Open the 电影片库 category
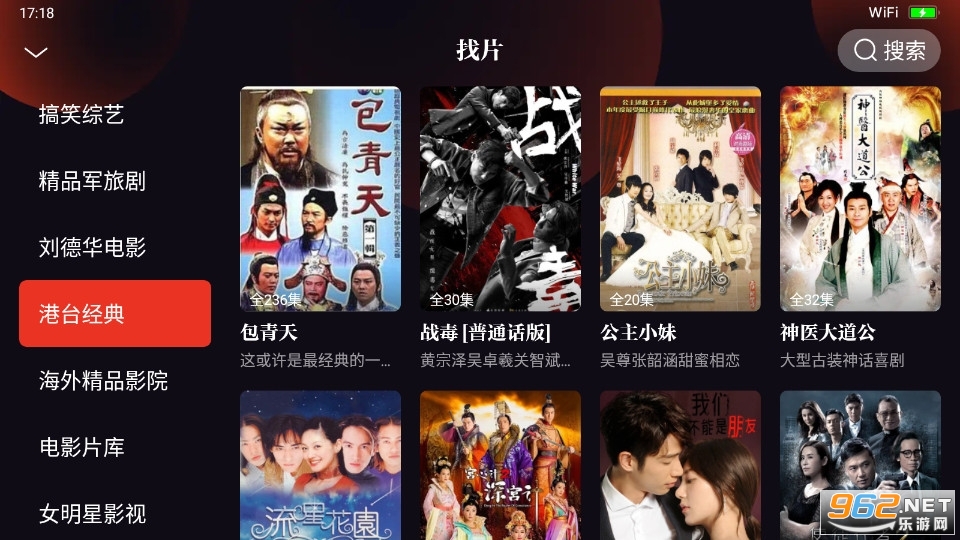 pos(82,447)
